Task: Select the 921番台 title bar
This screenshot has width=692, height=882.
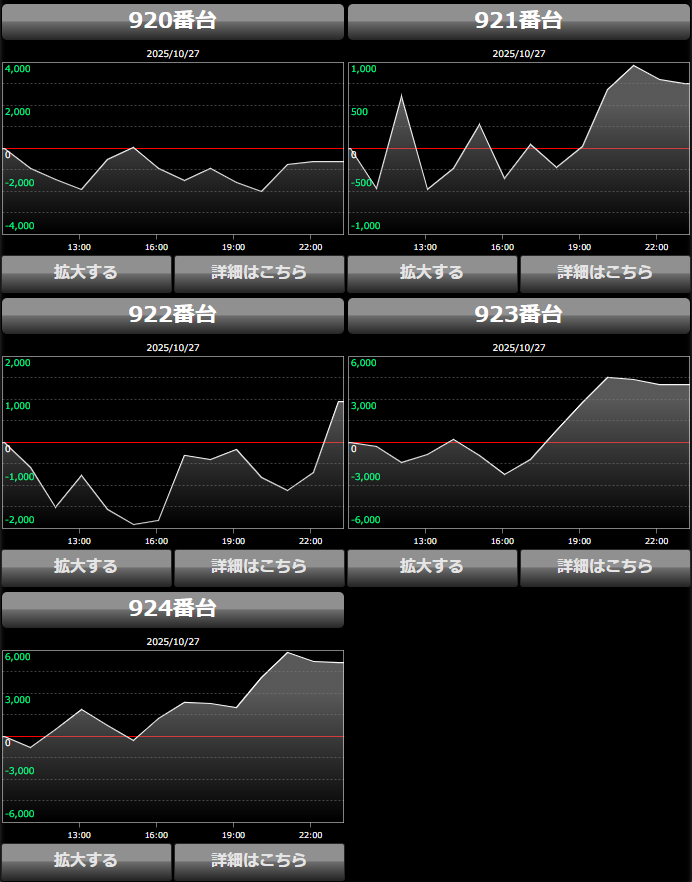Action: click(519, 21)
